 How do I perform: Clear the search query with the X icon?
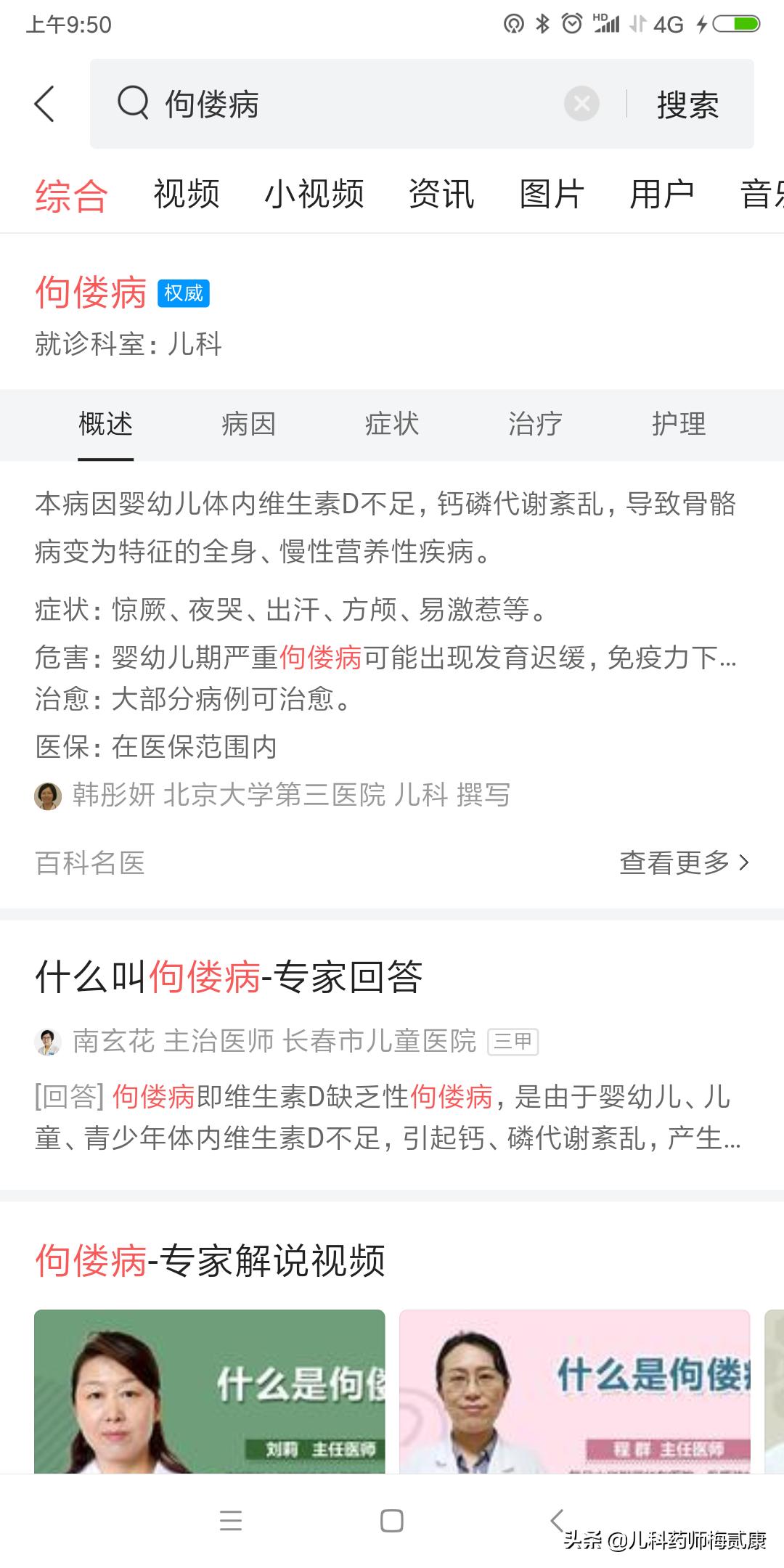click(x=581, y=104)
